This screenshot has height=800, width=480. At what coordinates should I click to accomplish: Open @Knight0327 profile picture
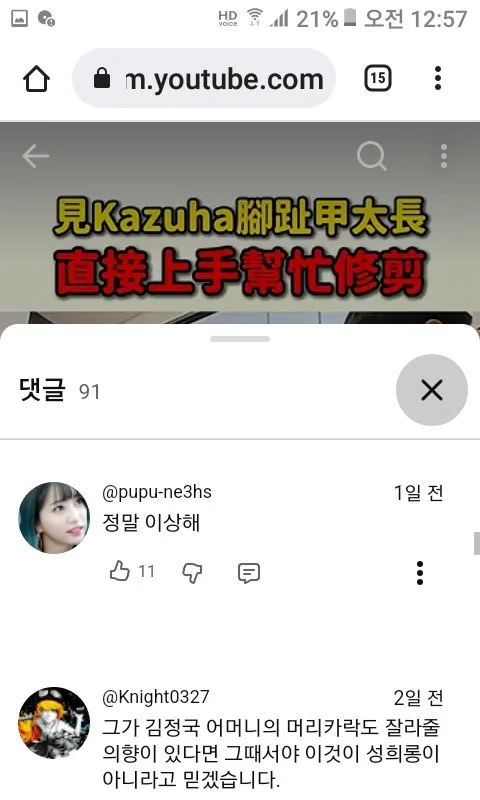pyautogui.click(x=54, y=722)
